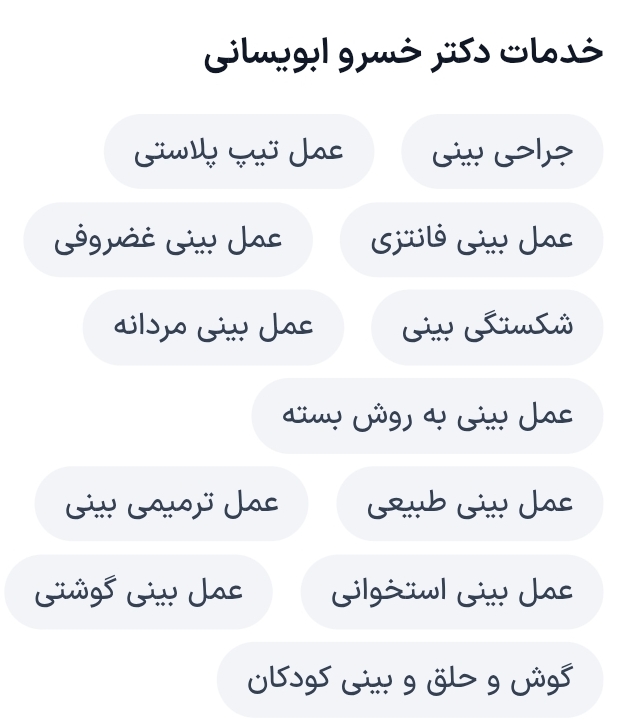
Task: Tap the عمل ترمیمی بینی chip
Action: coord(172,503)
